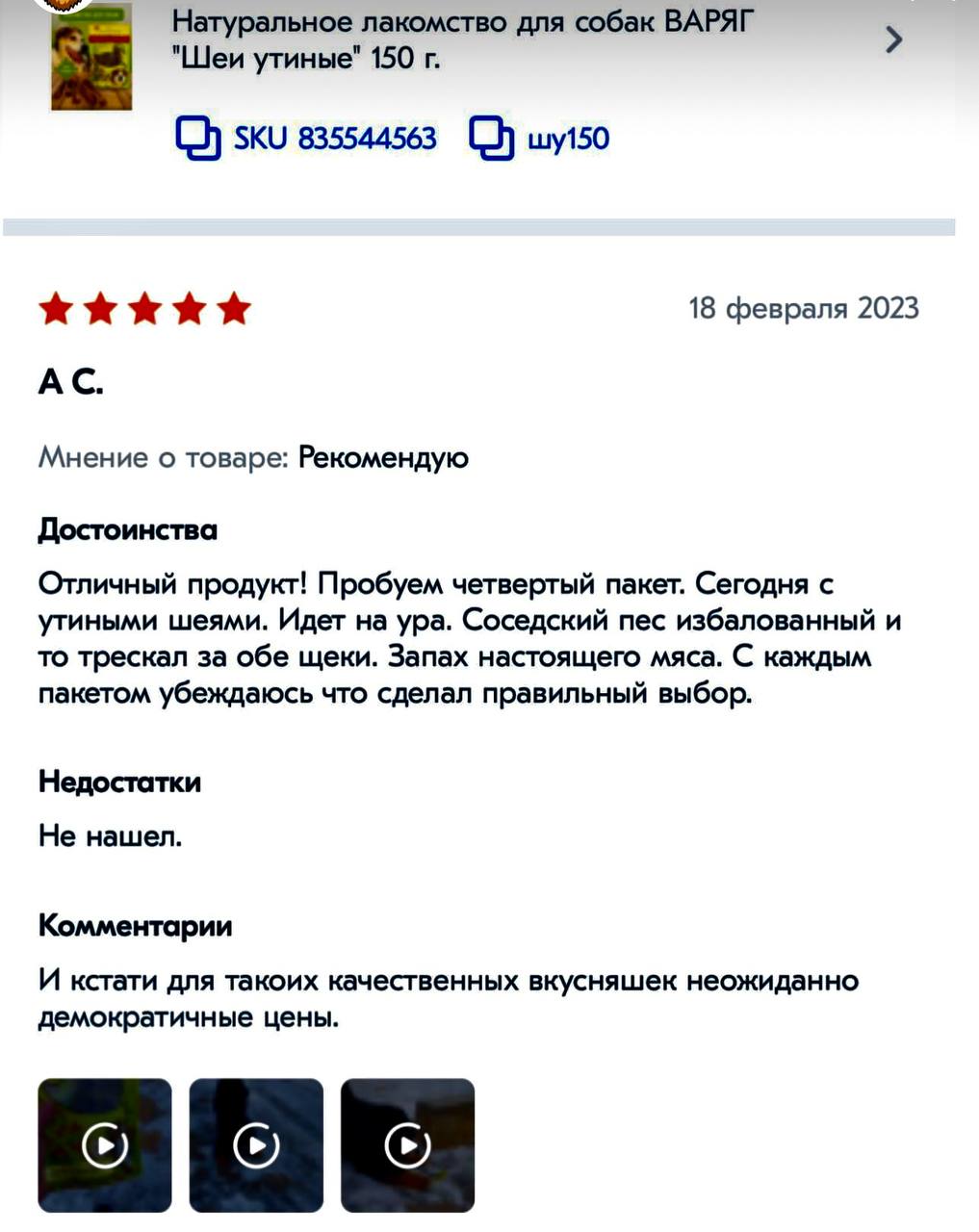Copy SKU 835544563
979x1232 pixels.
point(198,139)
